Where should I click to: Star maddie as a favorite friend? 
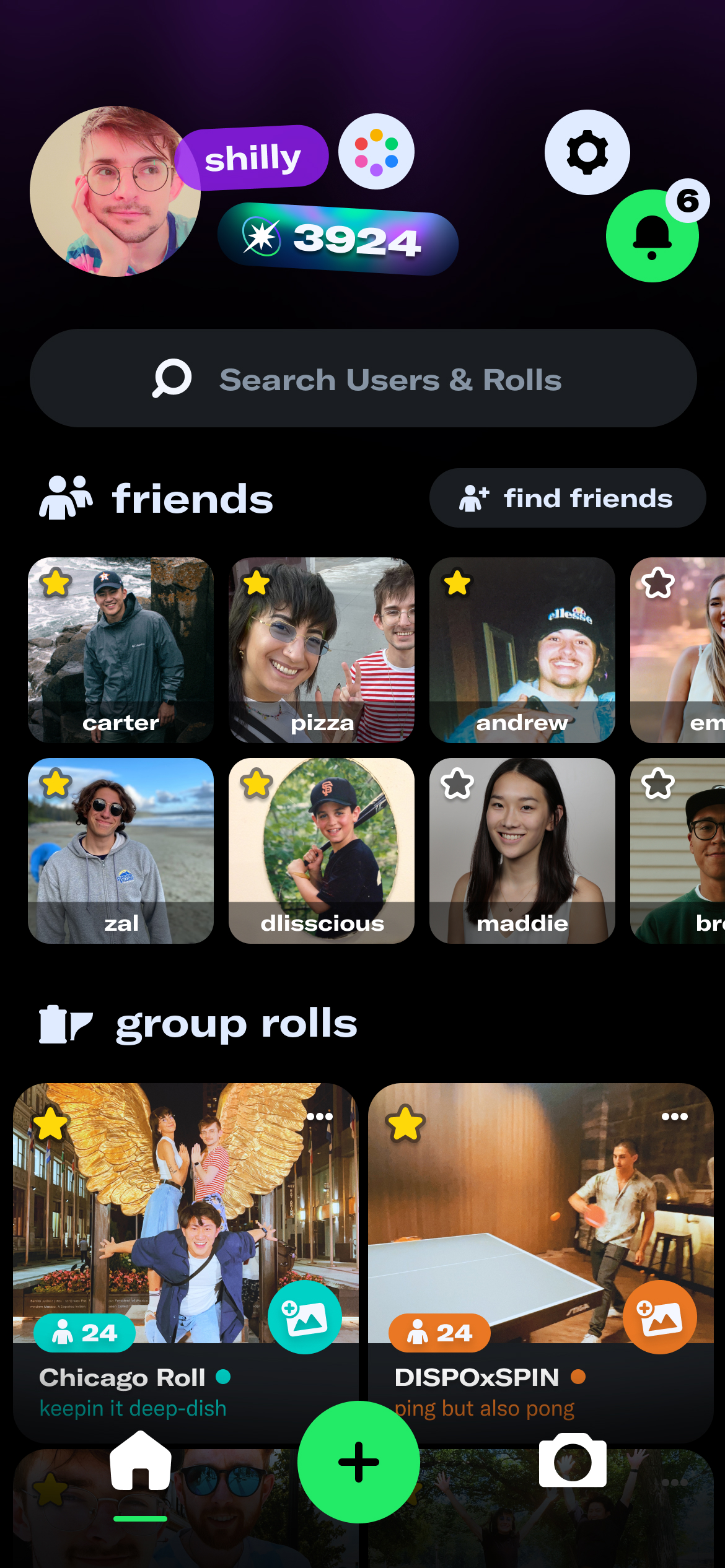457,784
